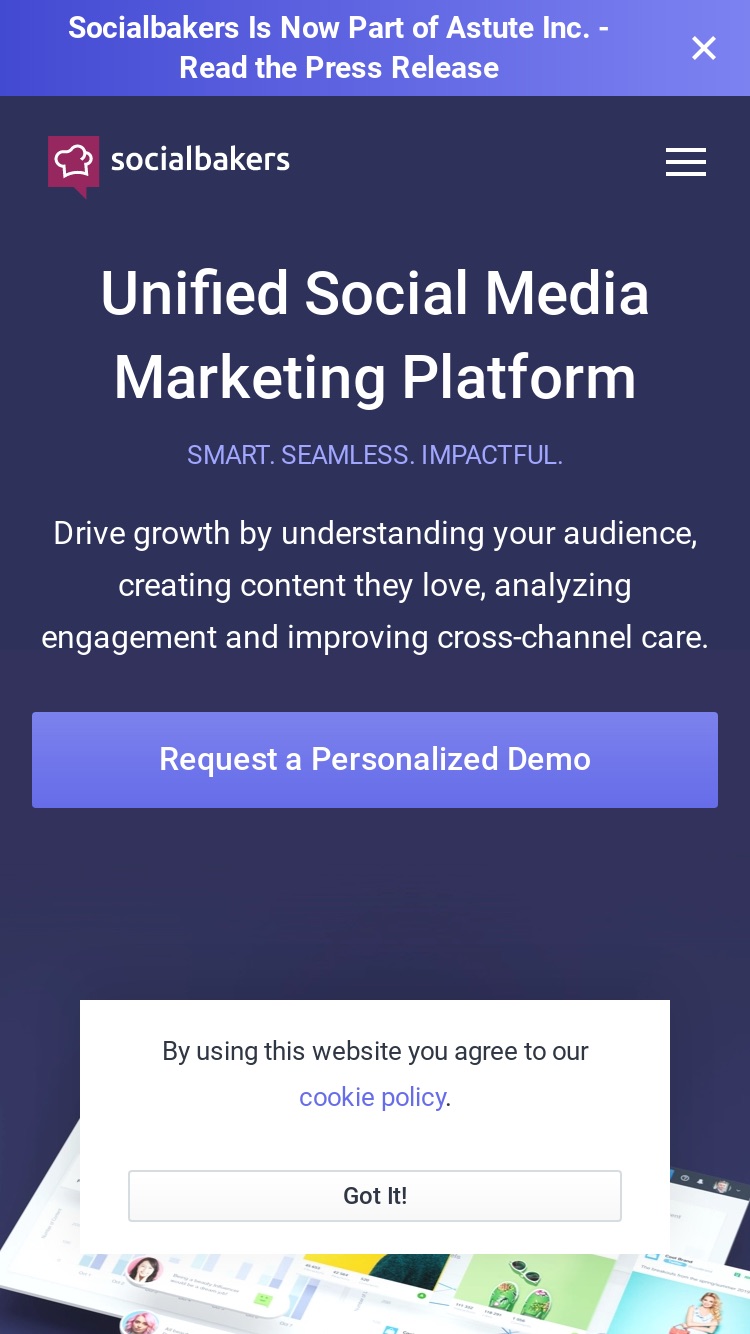Dismiss the Astute Inc. announcement banner
The image size is (750, 1334).
tap(704, 48)
